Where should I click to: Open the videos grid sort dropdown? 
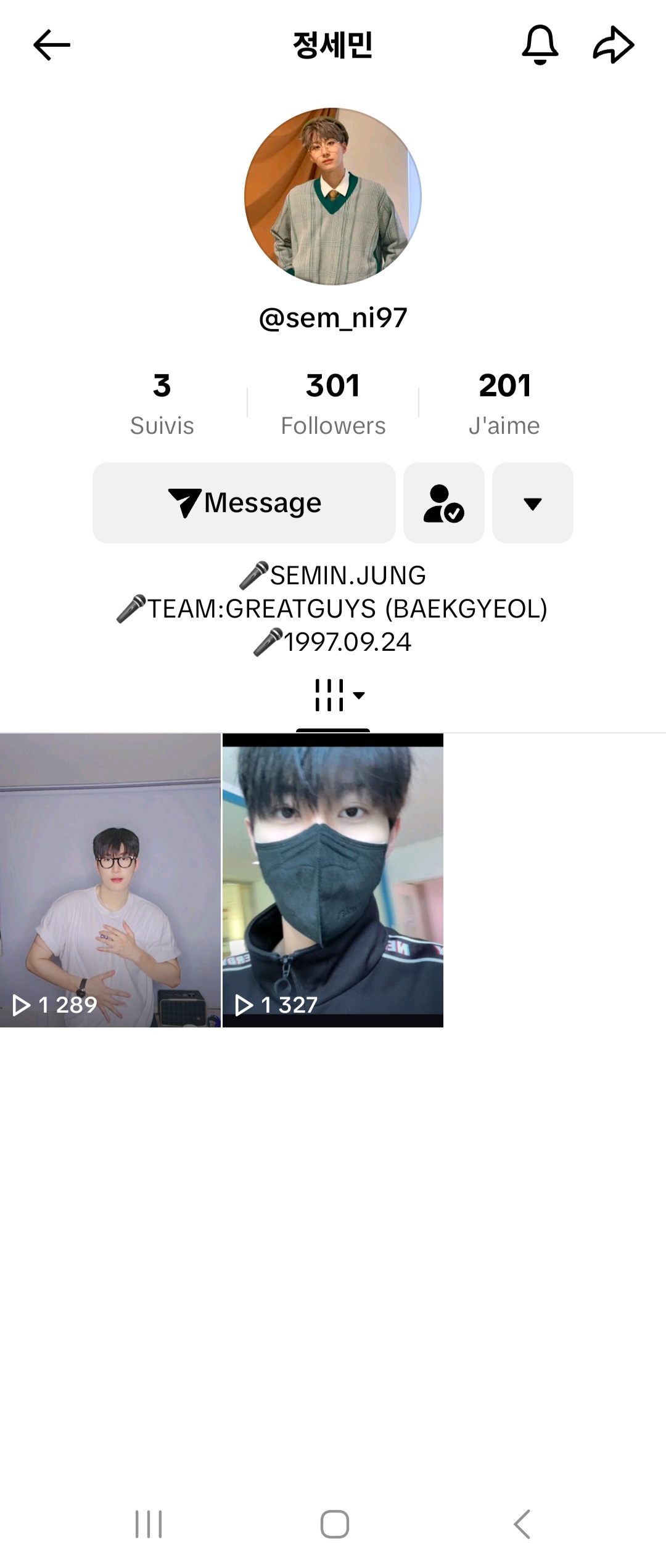(x=339, y=696)
